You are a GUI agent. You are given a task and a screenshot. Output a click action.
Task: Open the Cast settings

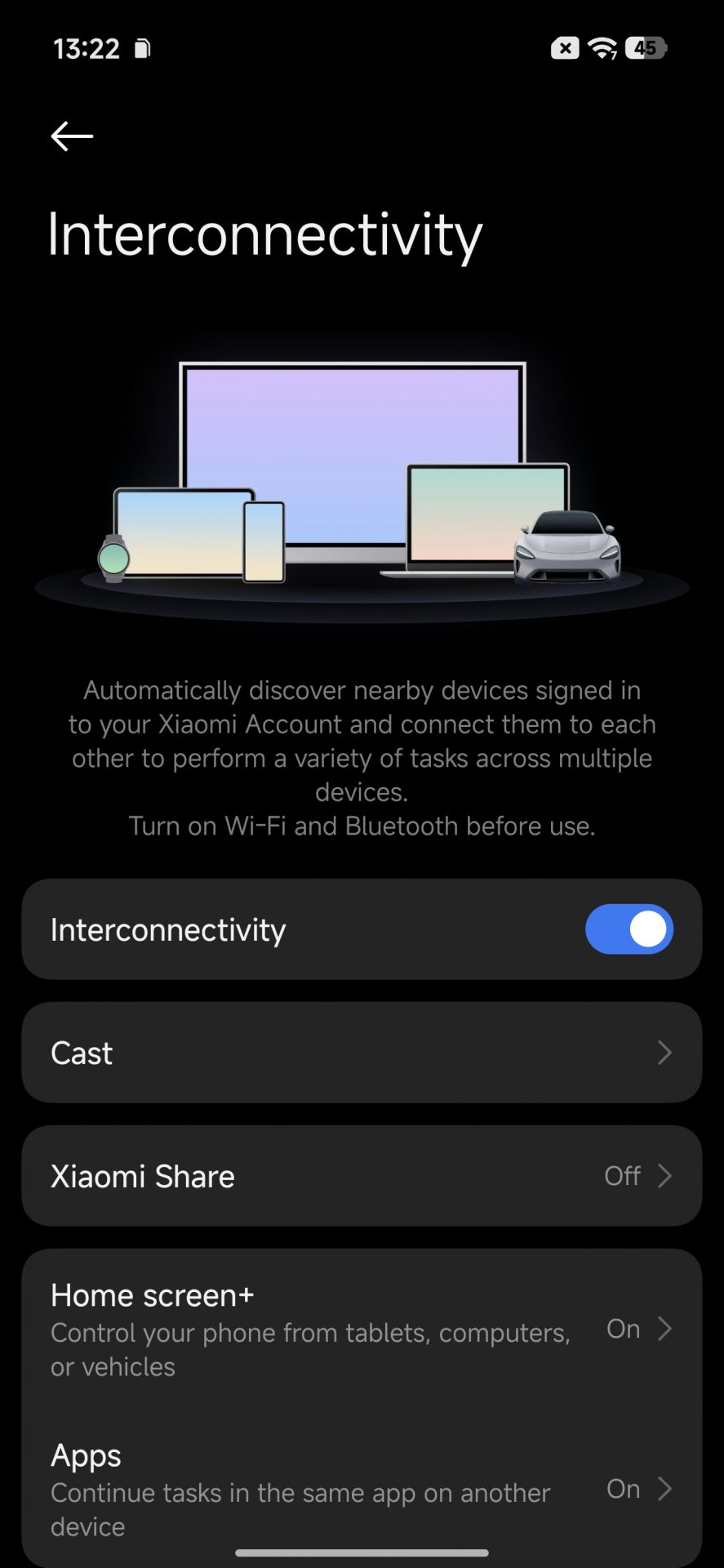[x=362, y=1053]
